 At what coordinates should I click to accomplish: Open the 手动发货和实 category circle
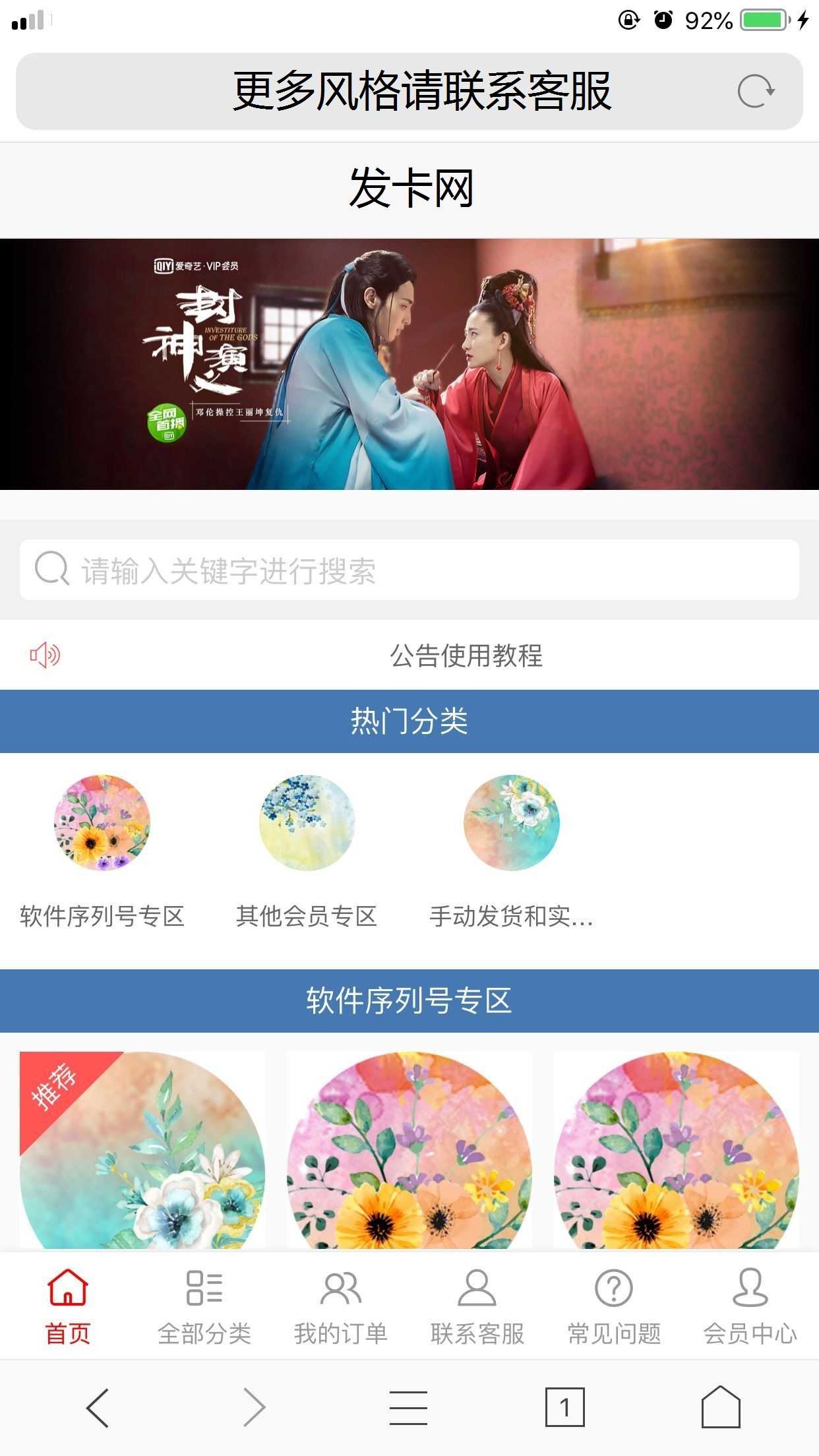coord(512,824)
